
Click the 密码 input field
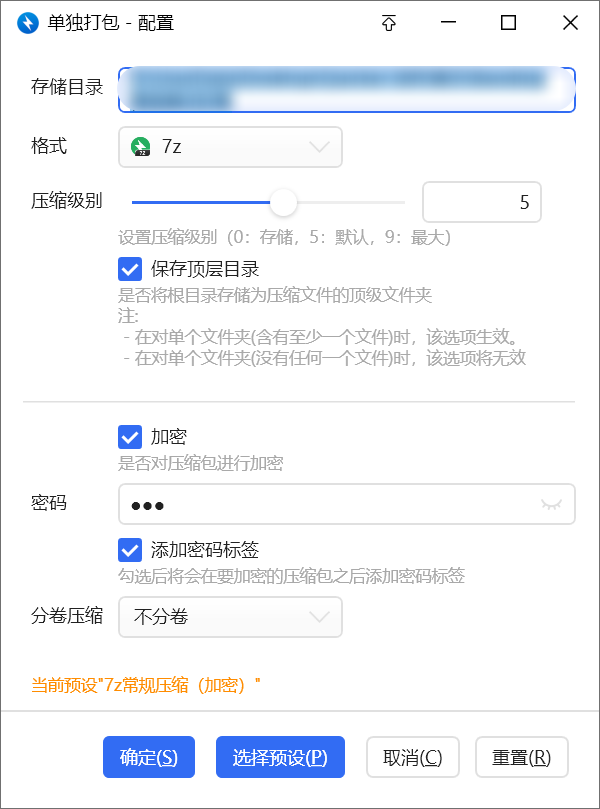tap(330, 505)
